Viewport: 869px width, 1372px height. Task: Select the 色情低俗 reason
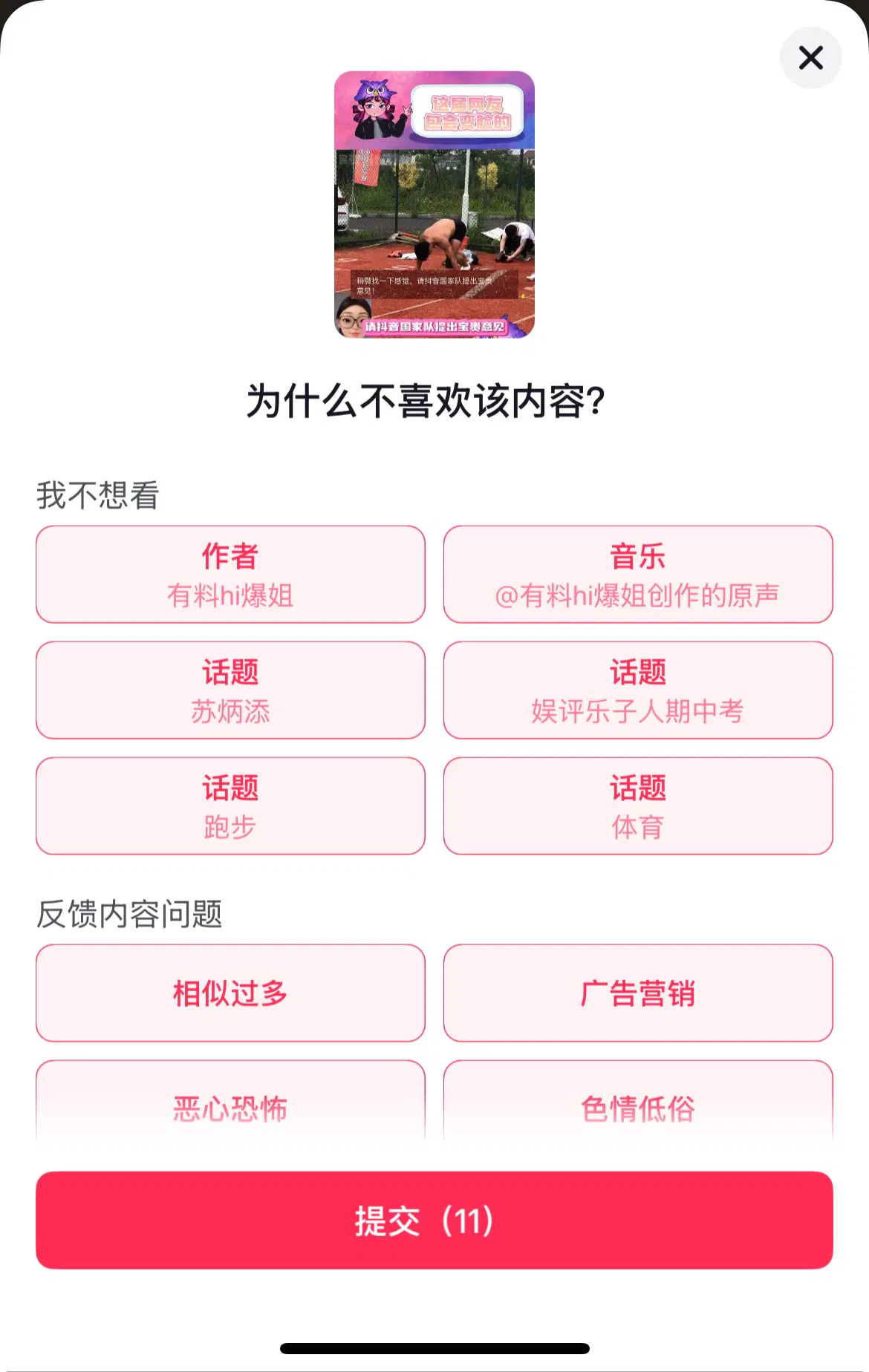638,1106
